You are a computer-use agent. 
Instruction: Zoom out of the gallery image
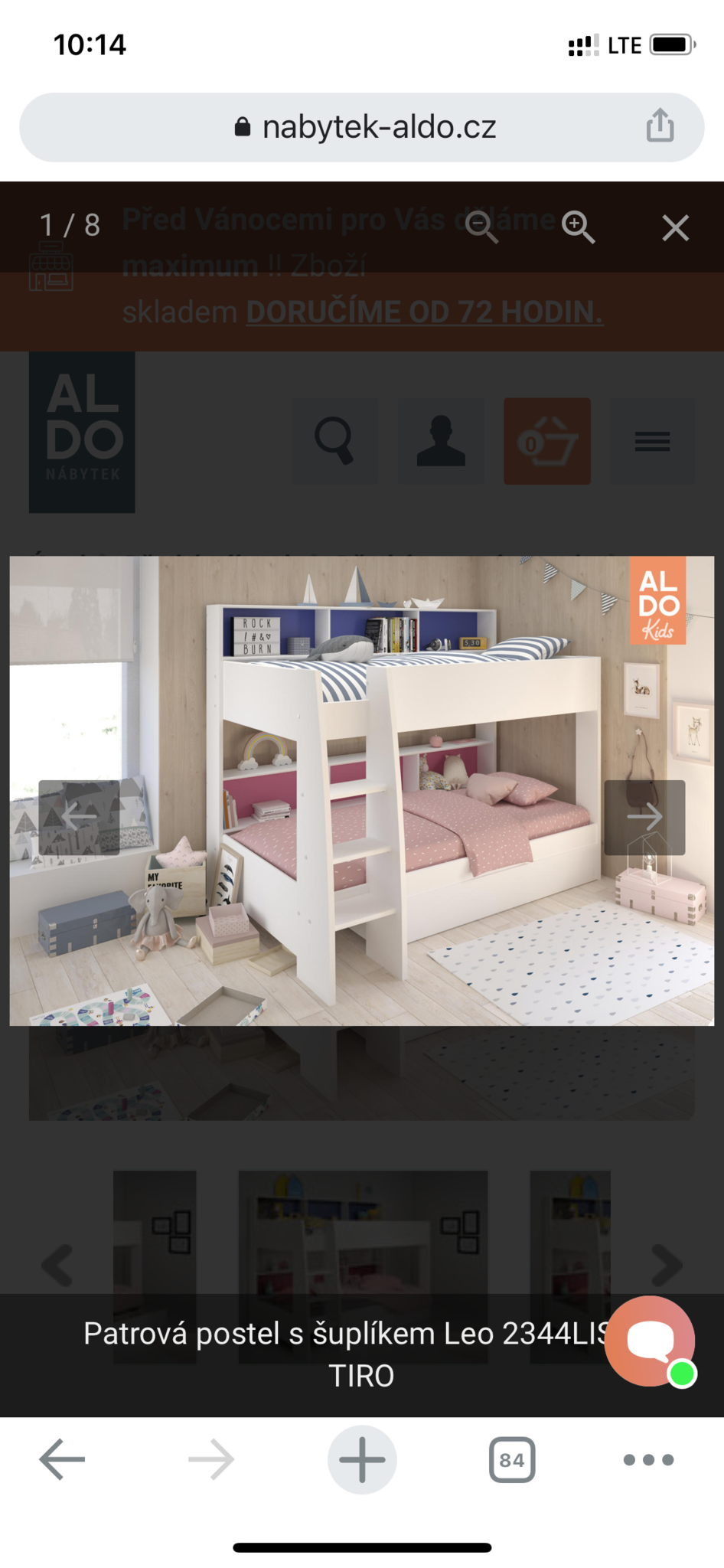[x=482, y=227]
